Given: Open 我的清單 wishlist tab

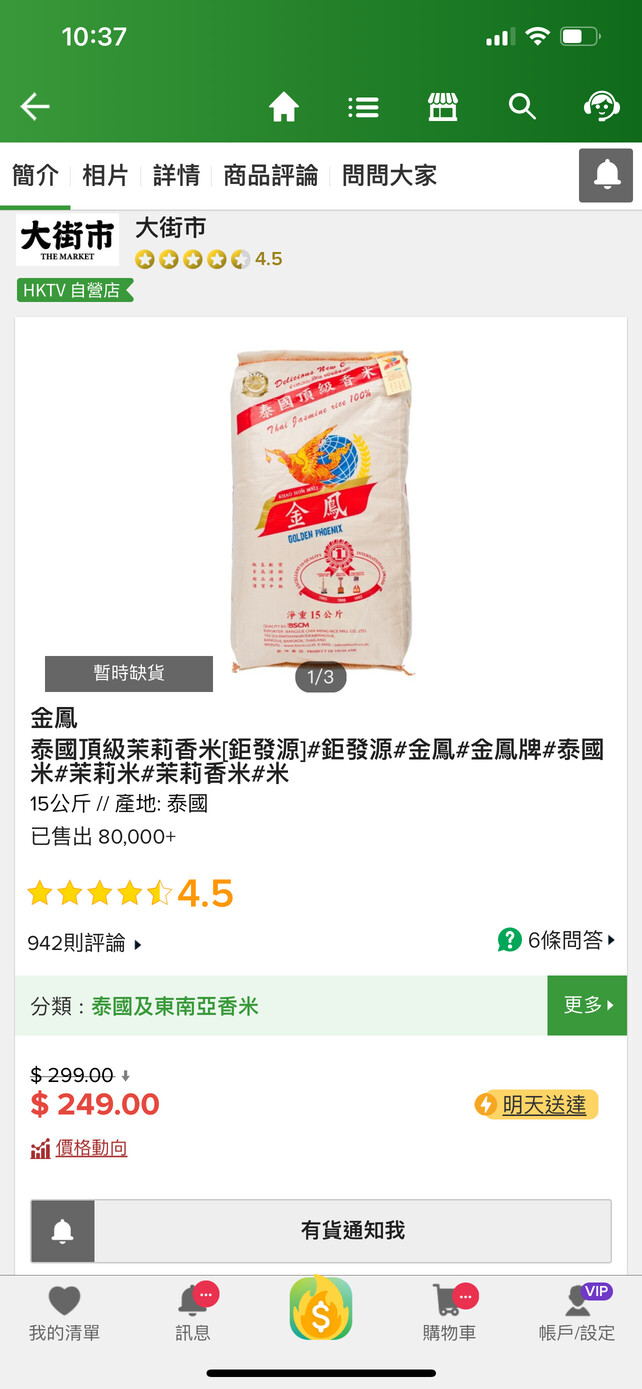Looking at the screenshot, I should [x=64, y=1313].
